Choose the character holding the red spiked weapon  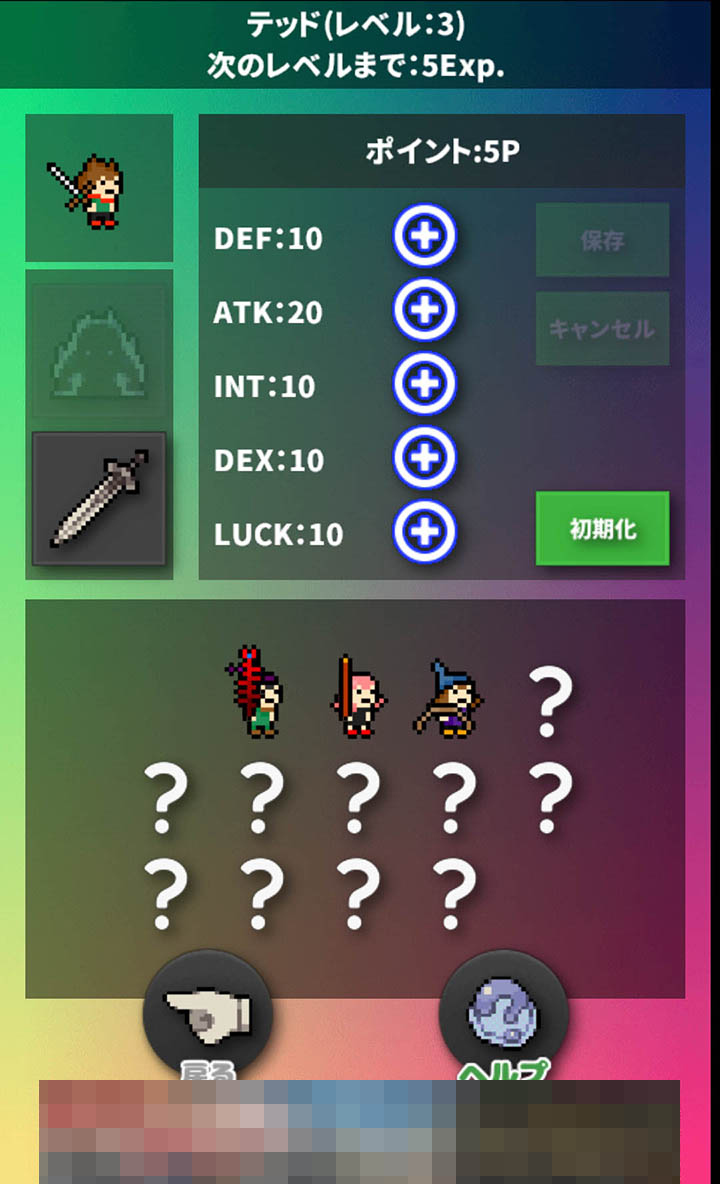click(x=256, y=693)
